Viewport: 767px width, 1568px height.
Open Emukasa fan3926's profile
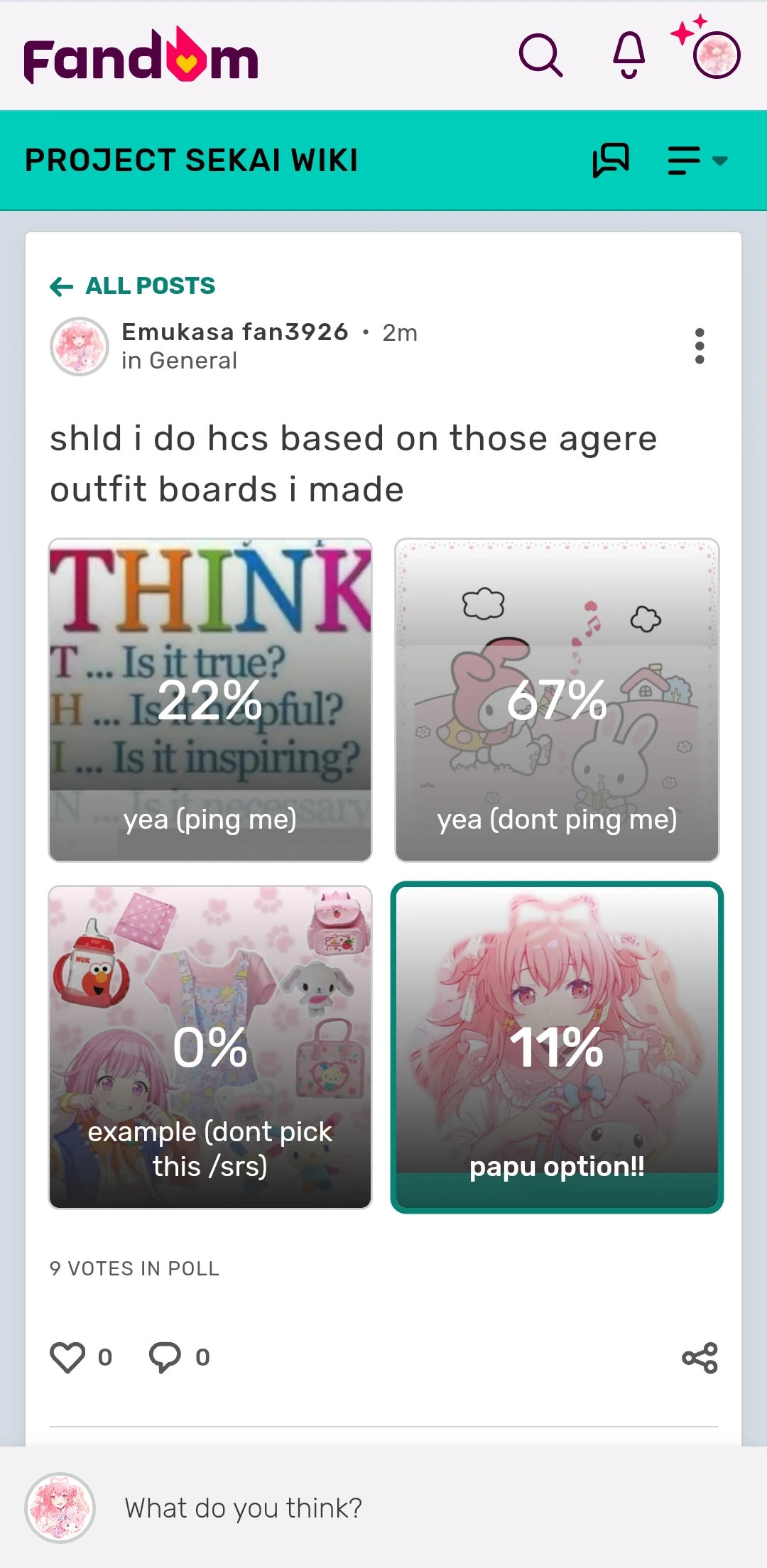(x=235, y=332)
